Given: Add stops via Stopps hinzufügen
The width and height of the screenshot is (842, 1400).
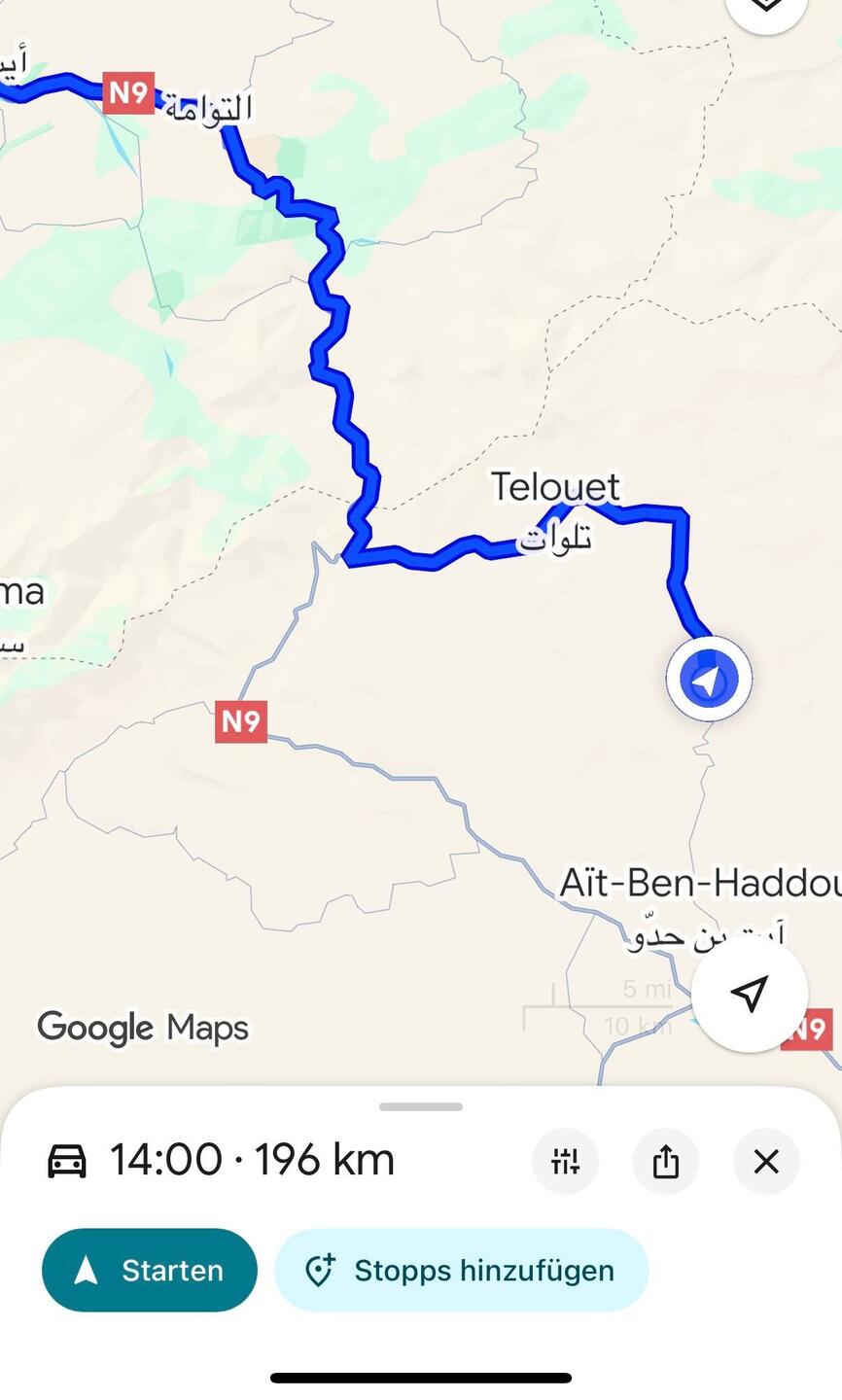Looking at the screenshot, I should [x=461, y=1270].
